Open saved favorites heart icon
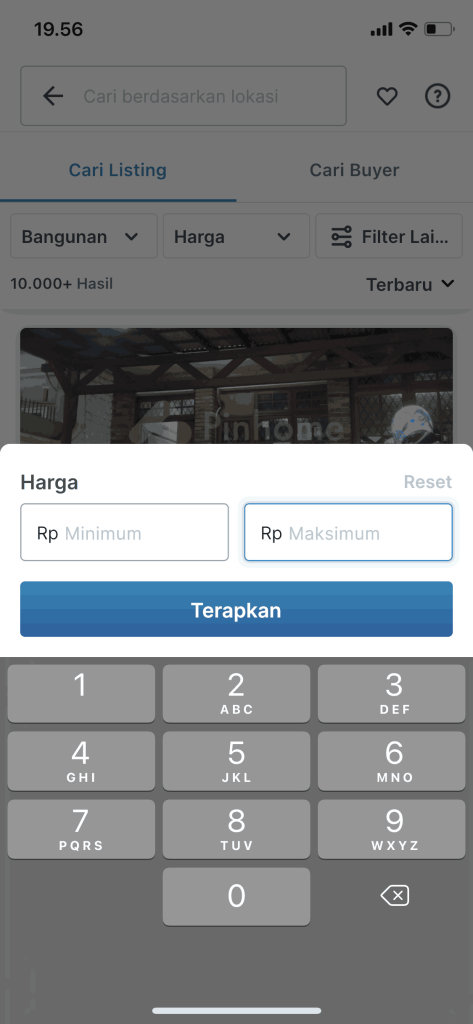Image resolution: width=473 pixels, height=1024 pixels. point(387,97)
